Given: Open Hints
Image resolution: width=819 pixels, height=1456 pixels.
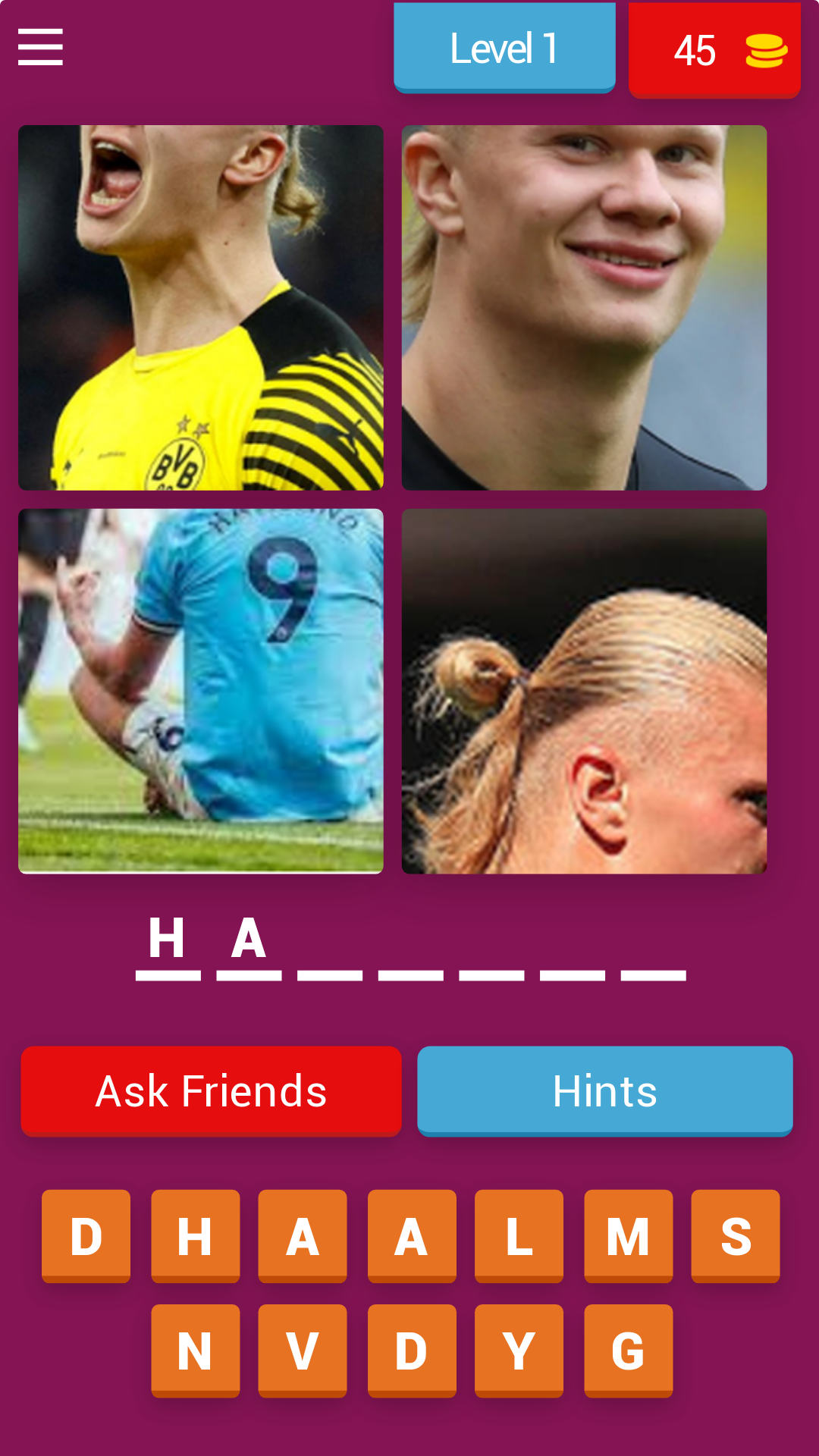Looking at the screenshot, I should point(604,1090).
